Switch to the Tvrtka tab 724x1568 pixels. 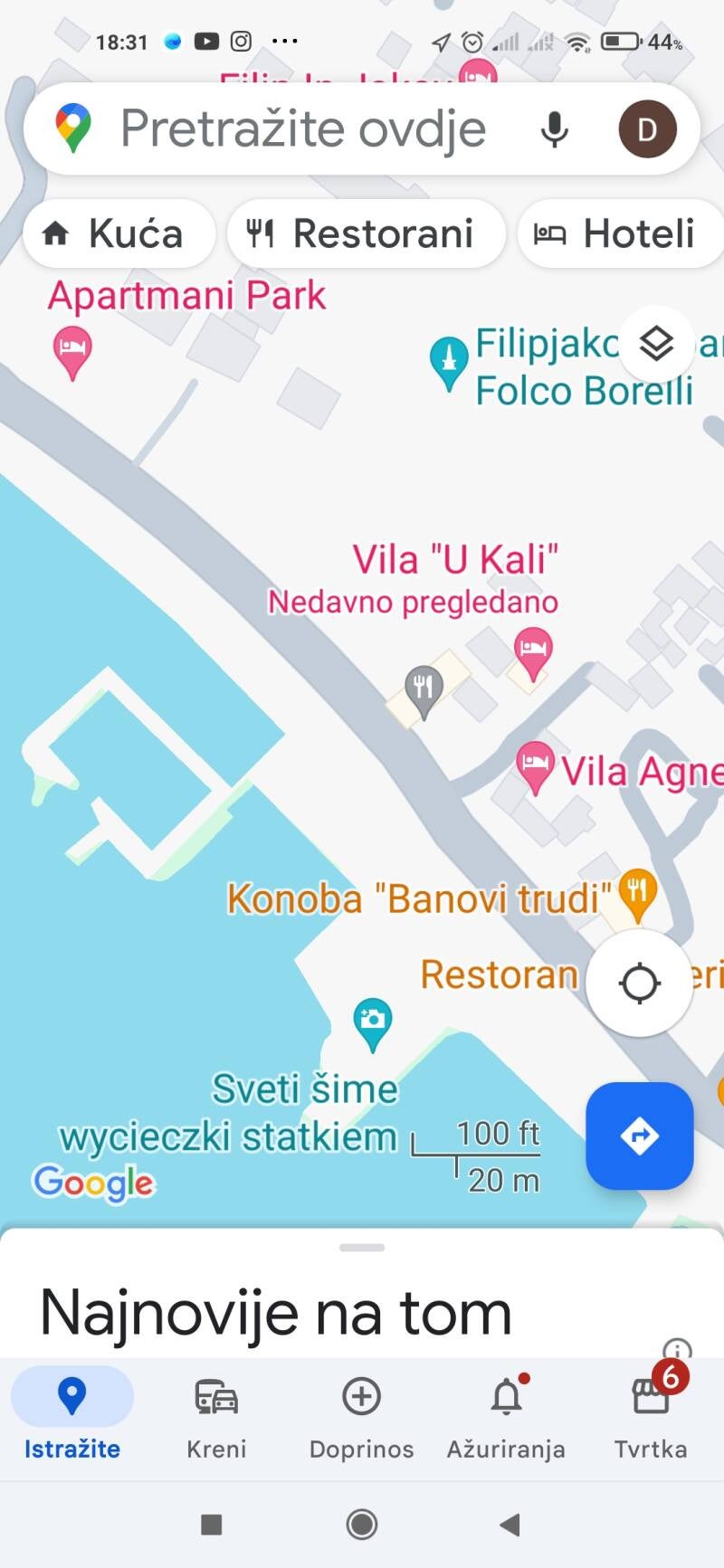[x=651, y=1415]
